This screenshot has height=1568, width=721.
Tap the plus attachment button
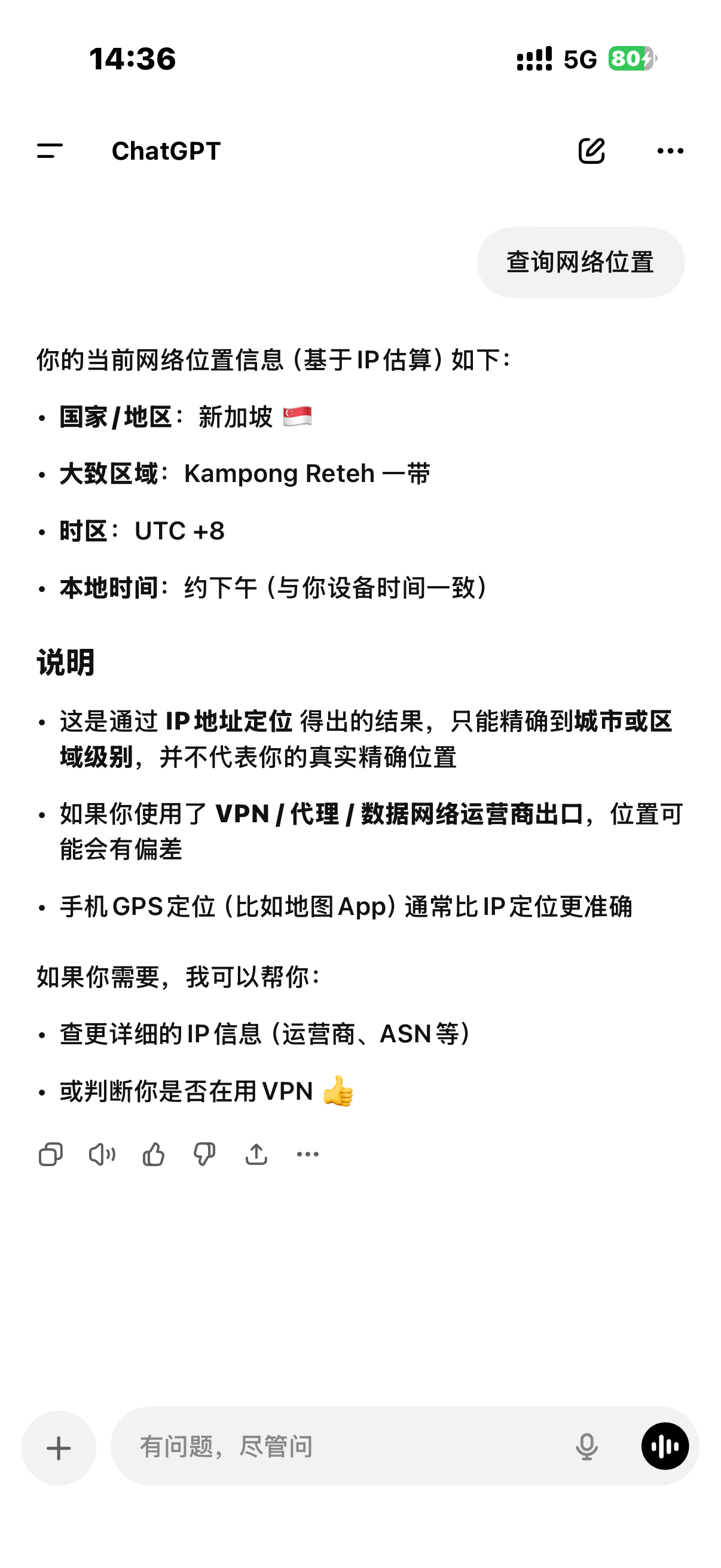59,1448
